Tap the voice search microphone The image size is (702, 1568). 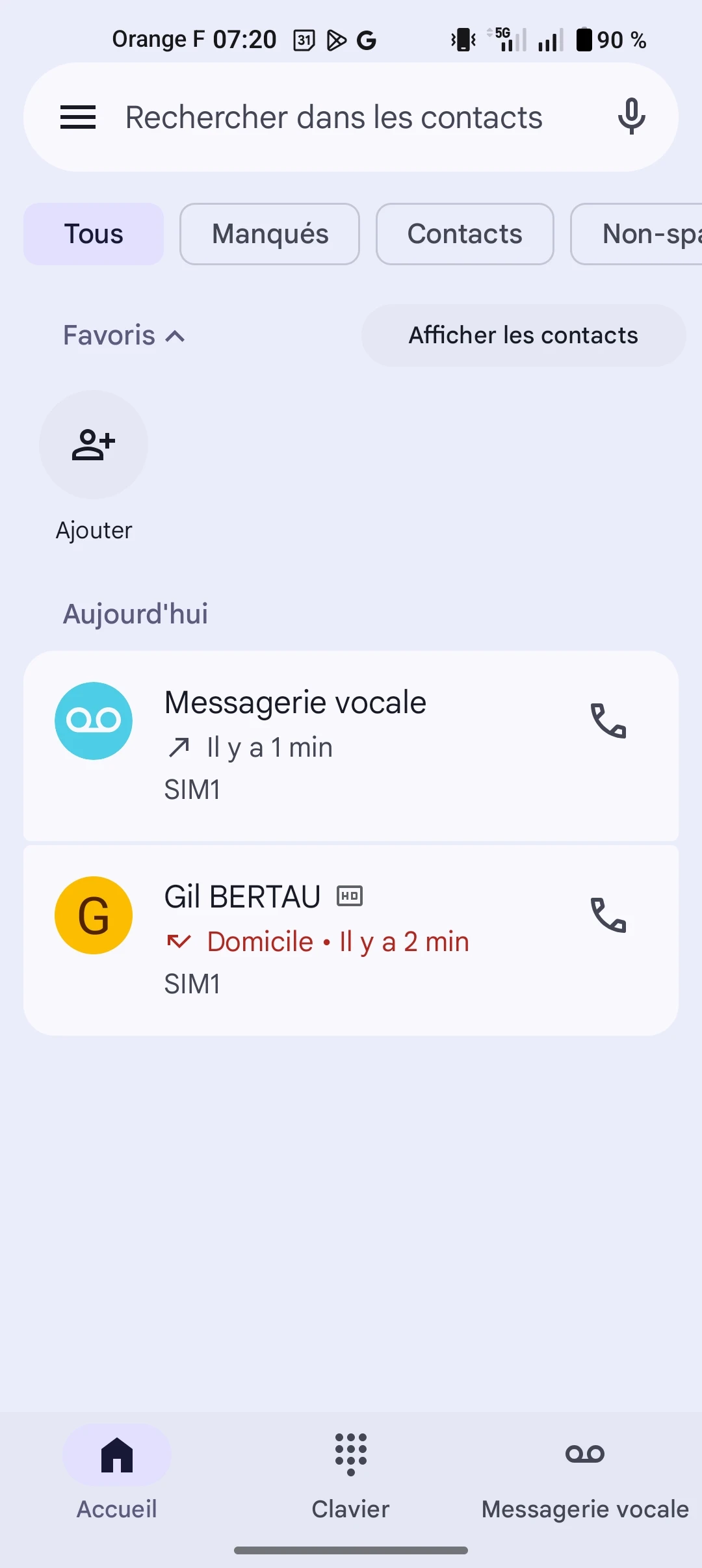click(631, 117)
